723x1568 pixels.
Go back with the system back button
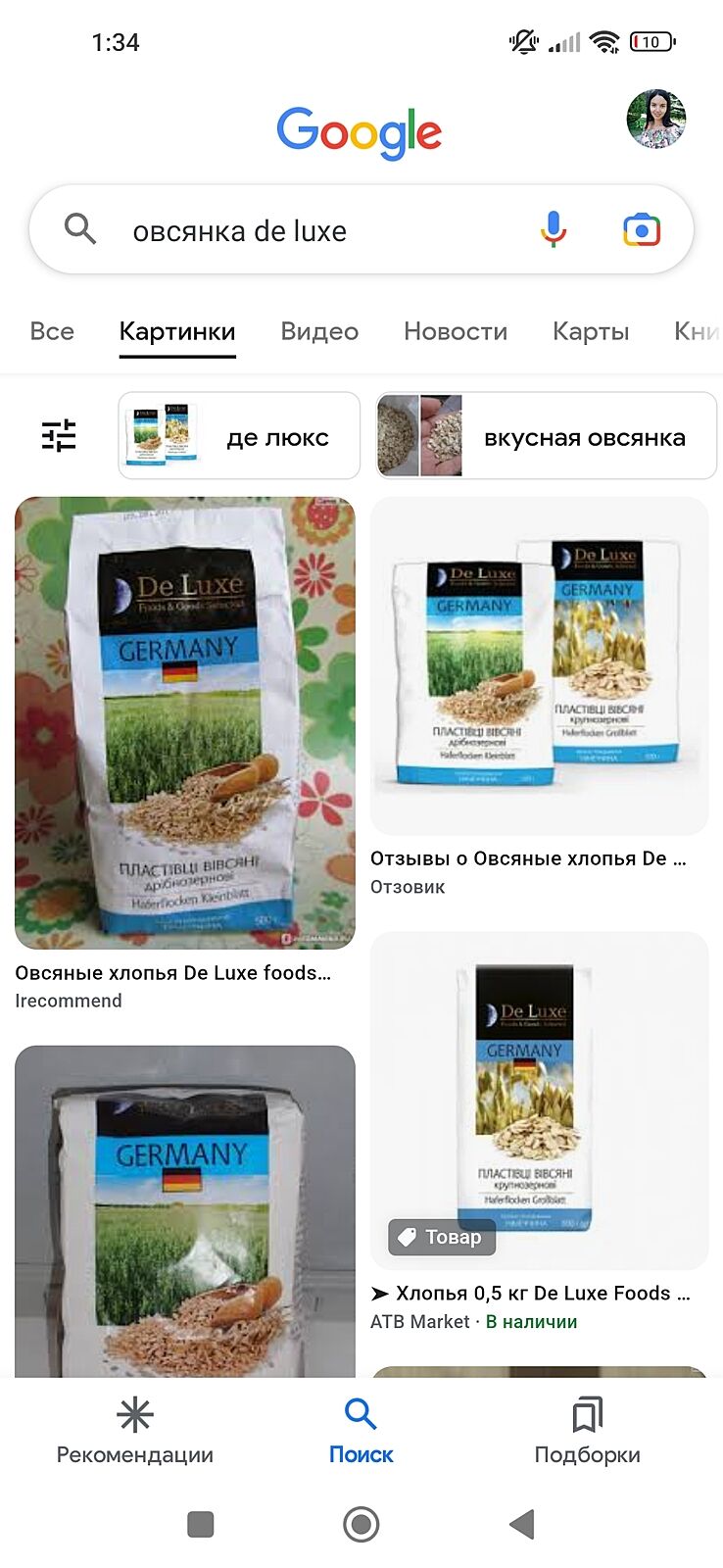522,1524
